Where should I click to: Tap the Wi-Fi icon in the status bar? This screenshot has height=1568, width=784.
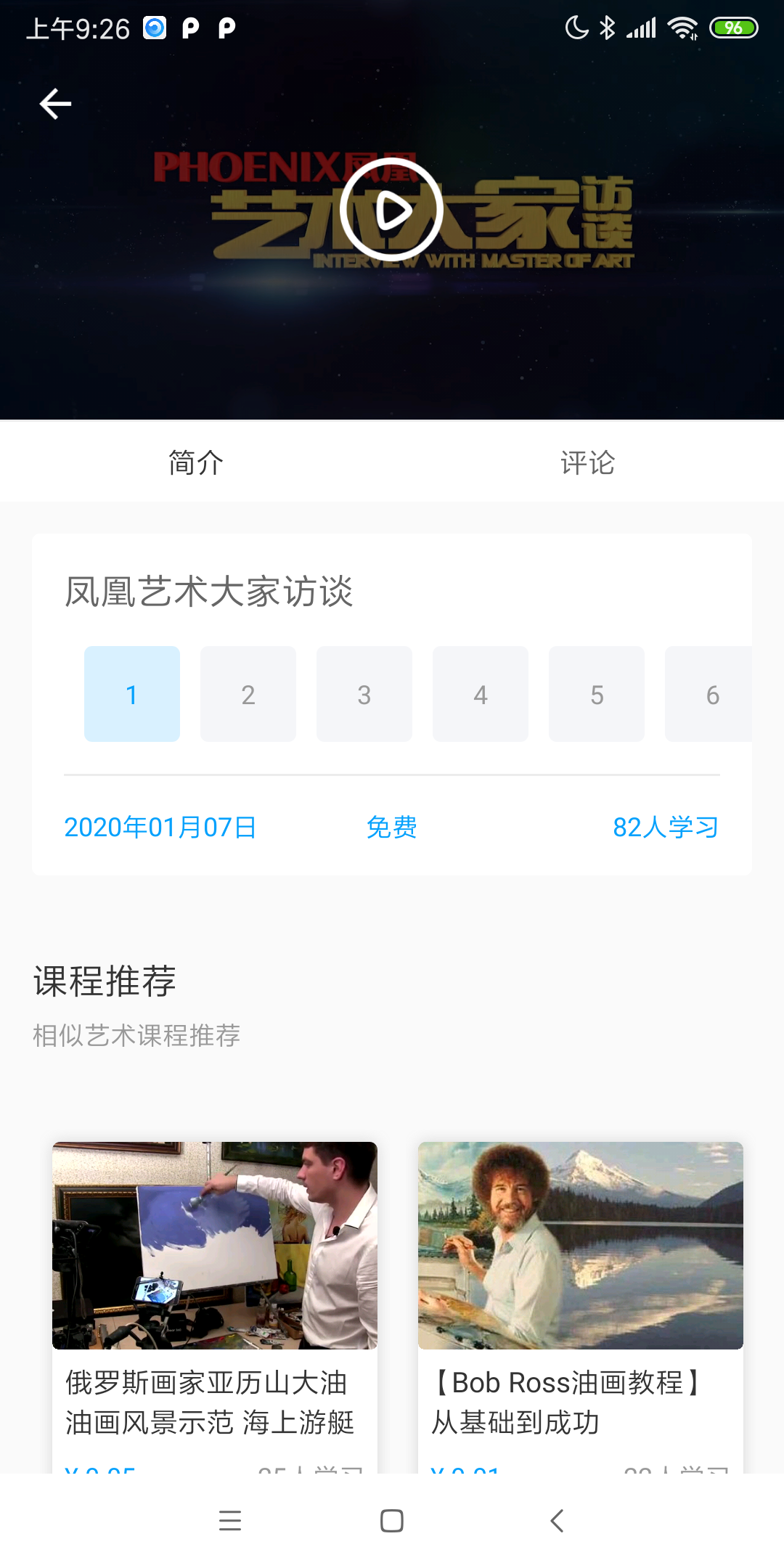(x=683, y=27)
